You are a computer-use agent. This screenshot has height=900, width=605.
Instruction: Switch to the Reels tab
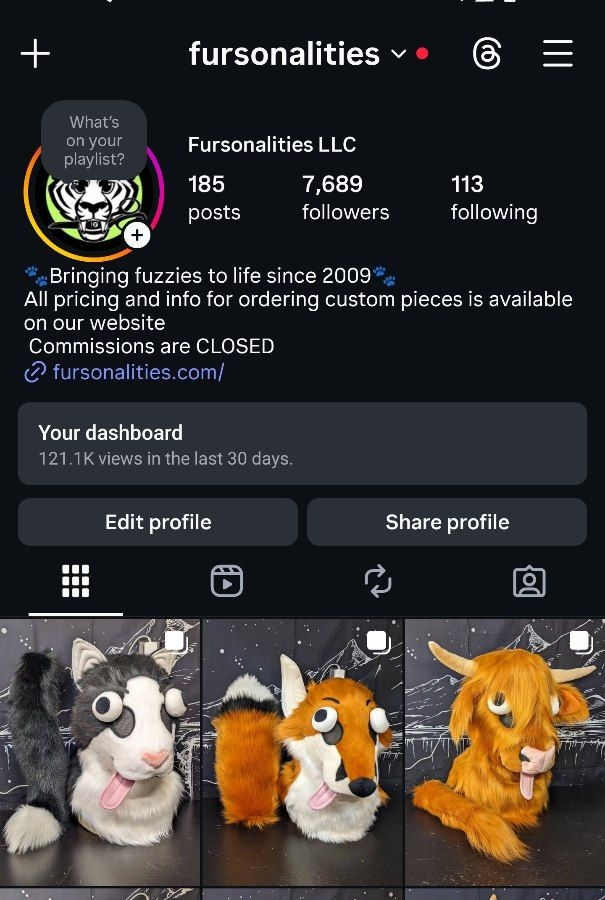pos(227,581)
